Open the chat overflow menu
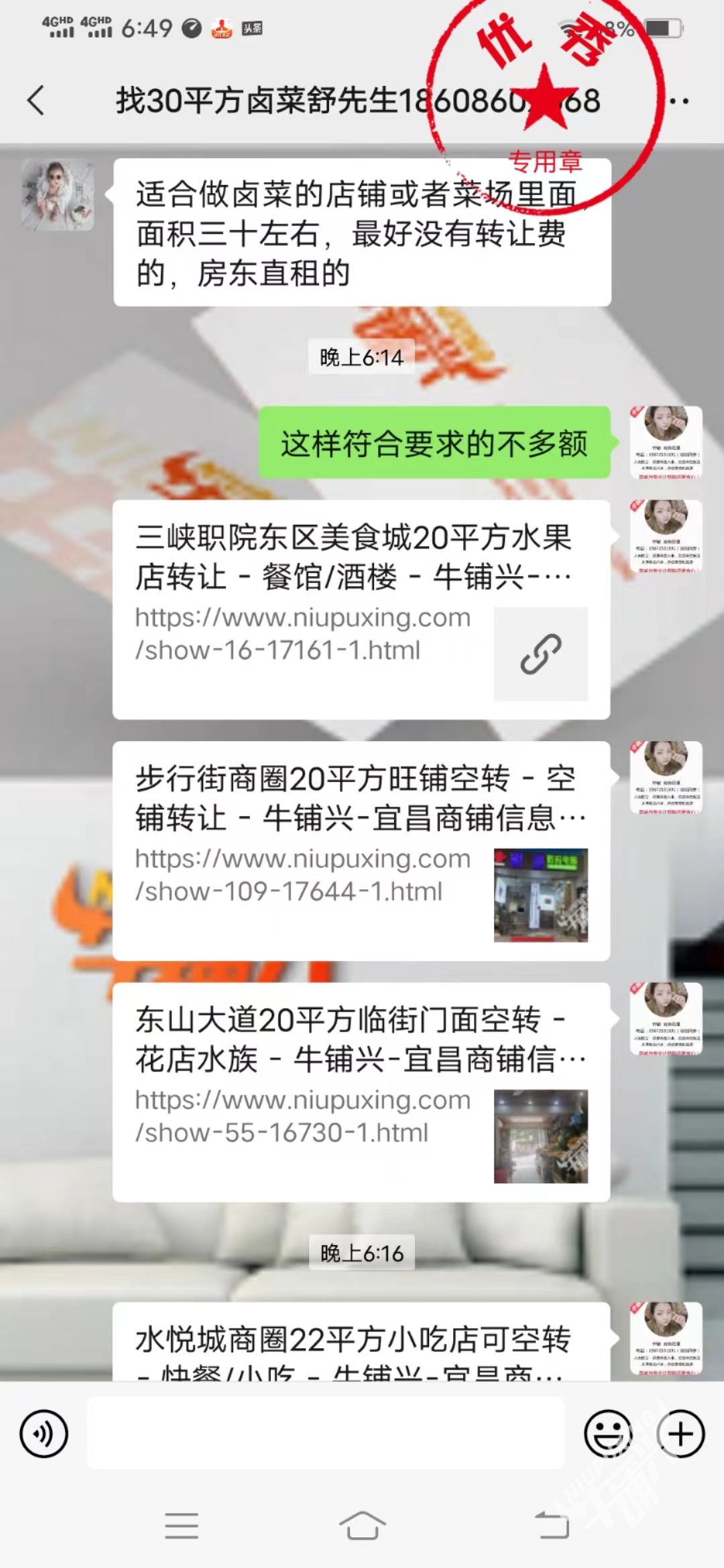 tap(678, 102)
